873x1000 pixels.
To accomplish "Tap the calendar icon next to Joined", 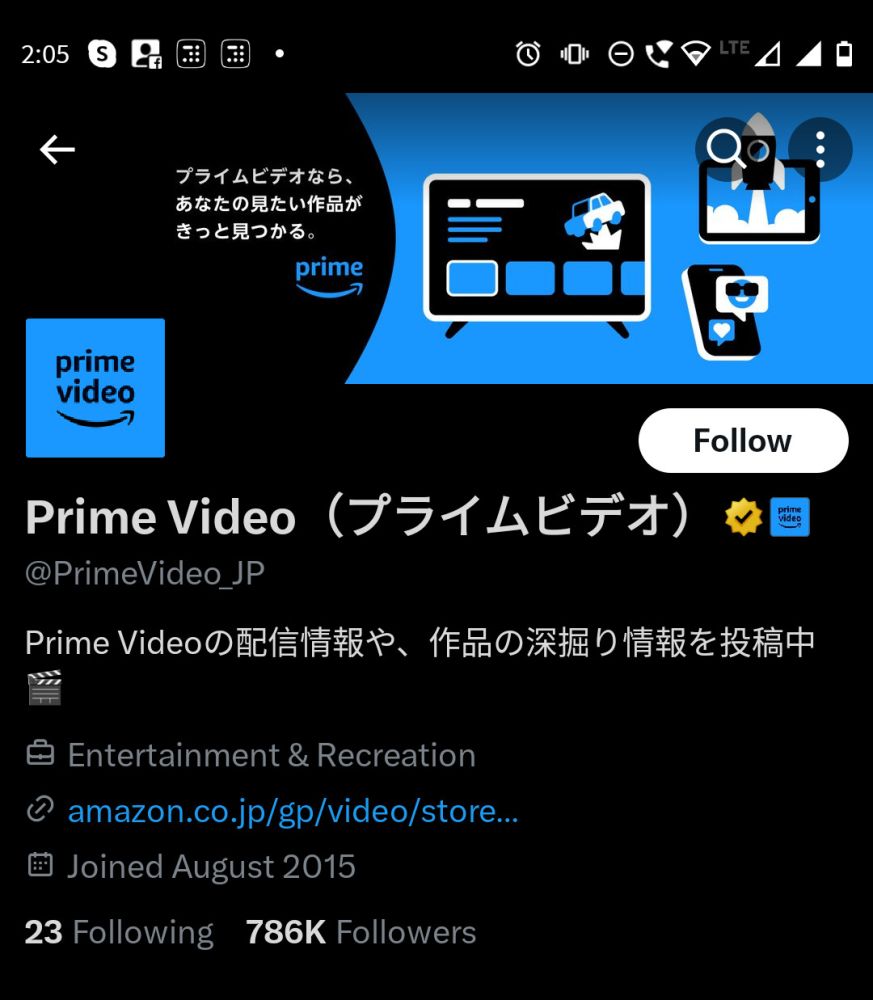I will click(x=40, y=866).
